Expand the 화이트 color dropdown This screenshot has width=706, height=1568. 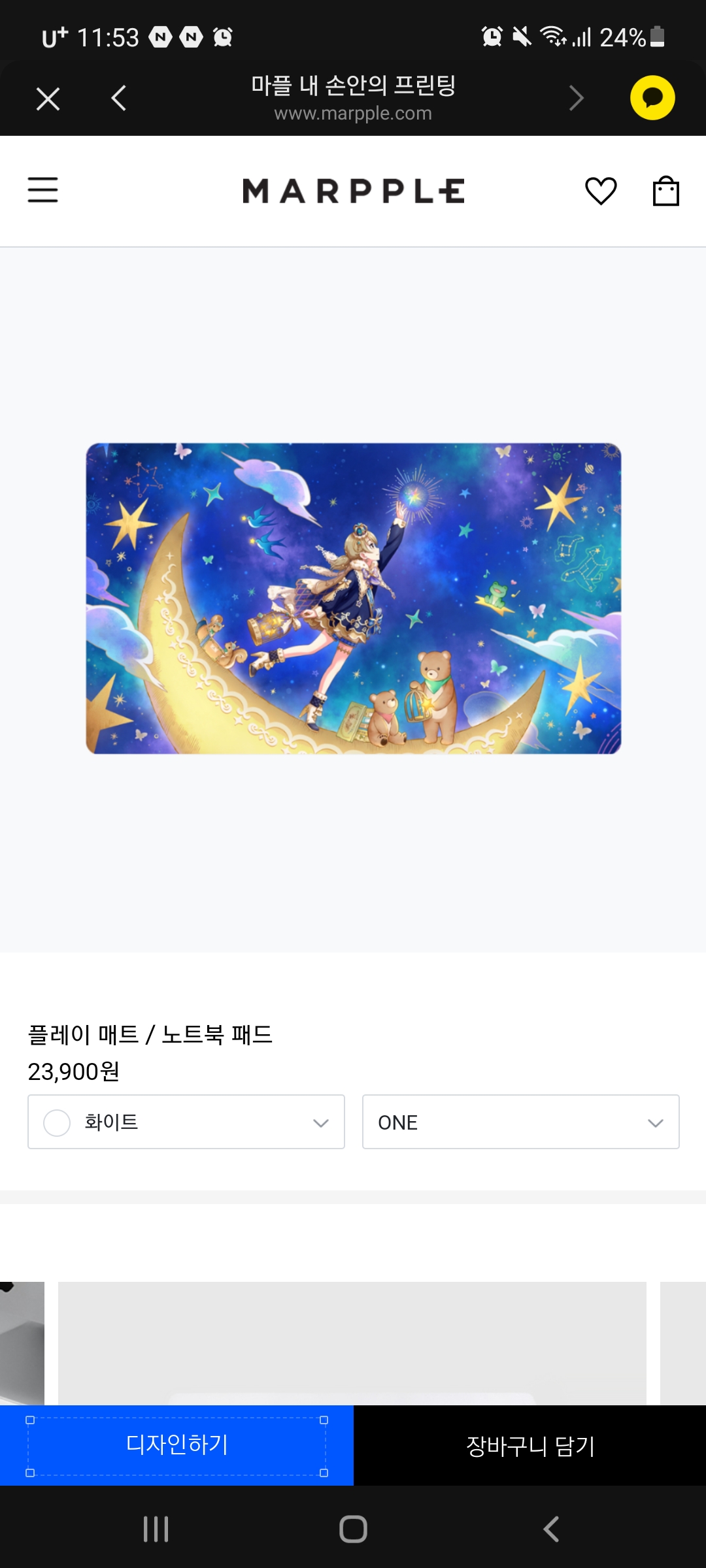pyautogui.click(x=186, y=1122)
